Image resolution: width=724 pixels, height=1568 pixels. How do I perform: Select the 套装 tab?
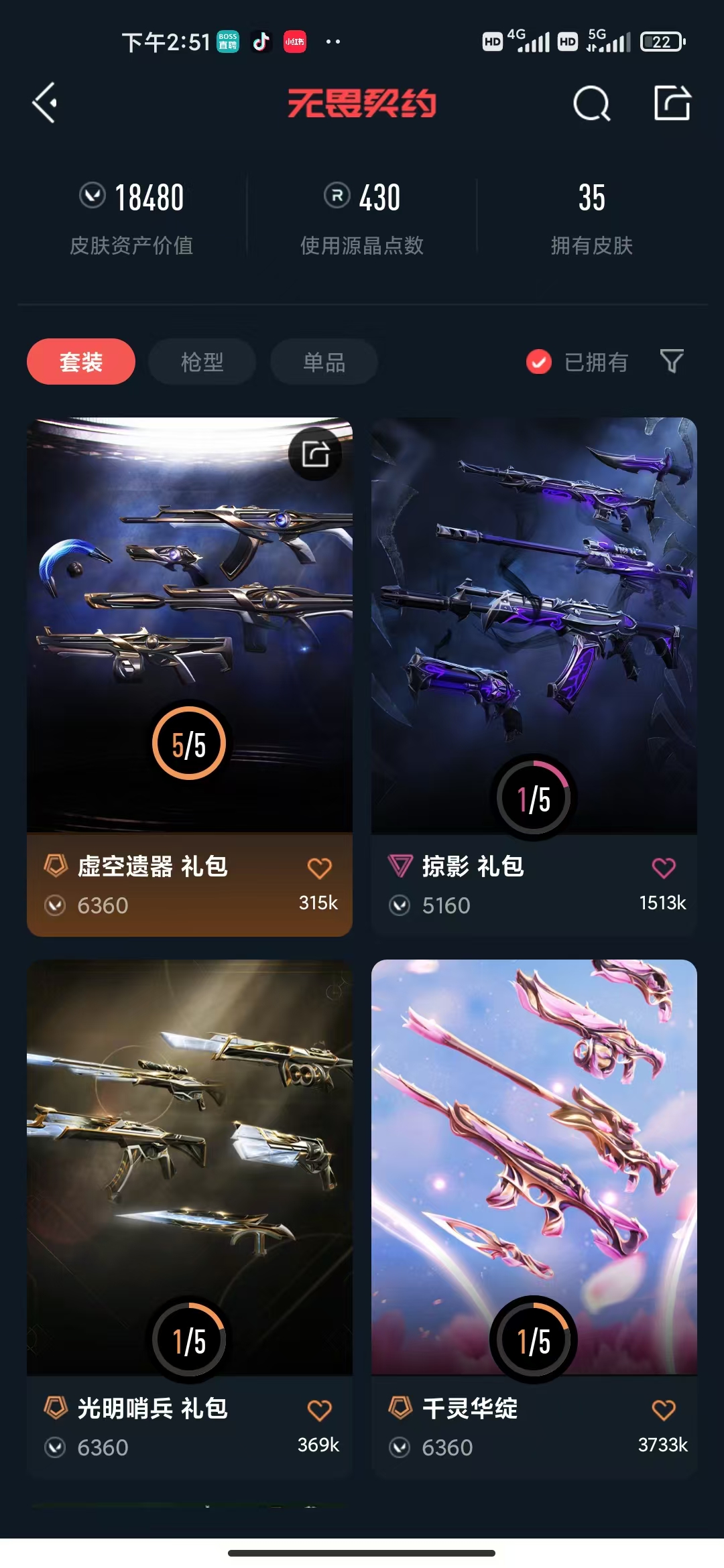(x=81, y=362)
